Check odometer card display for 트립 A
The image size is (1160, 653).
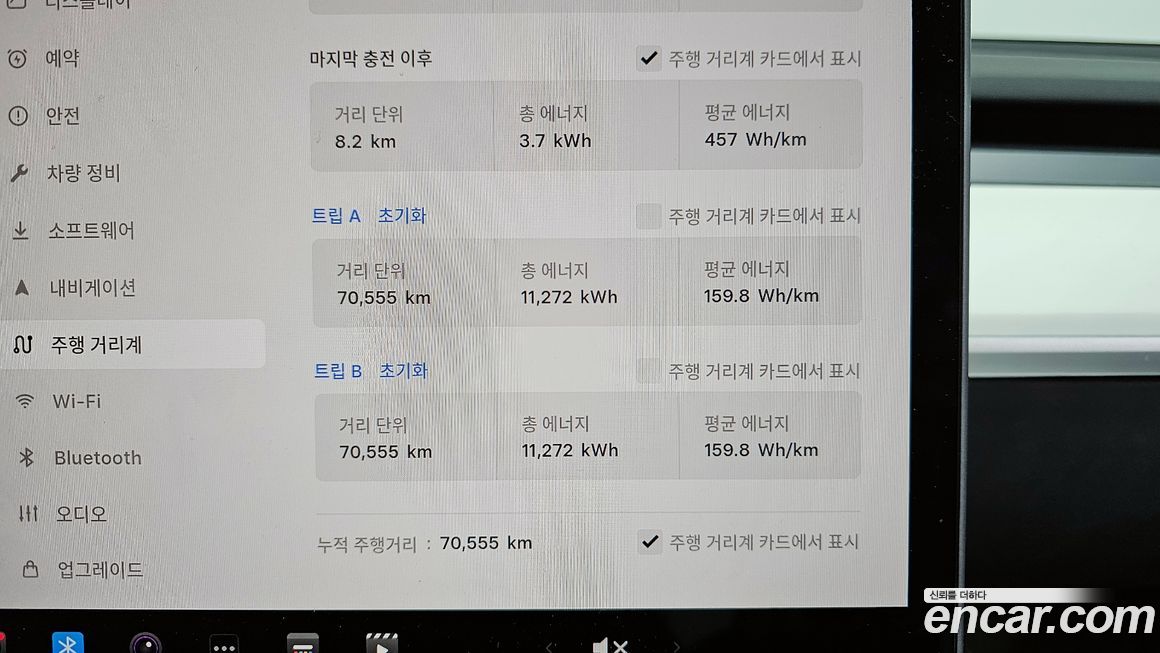(x=649, y=216)
